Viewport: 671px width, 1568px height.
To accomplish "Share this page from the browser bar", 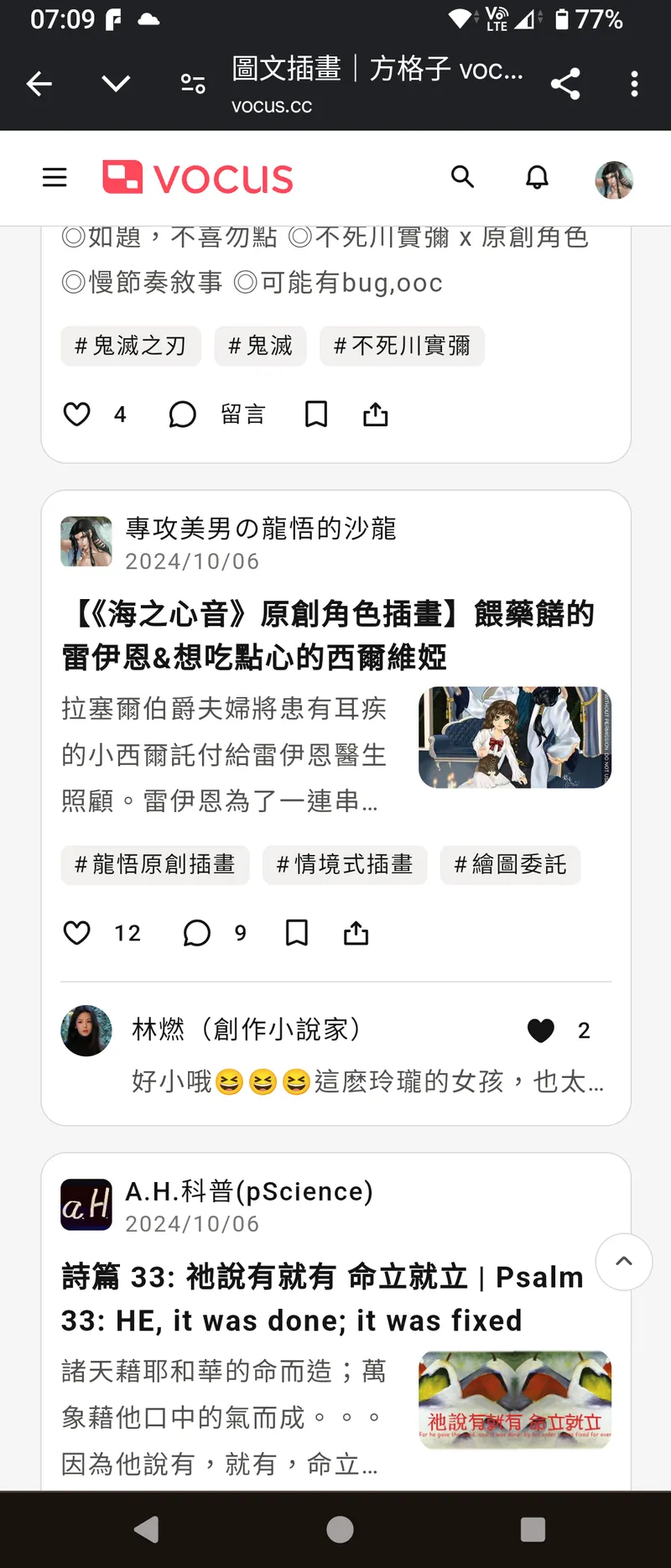I will click(565, 83).
